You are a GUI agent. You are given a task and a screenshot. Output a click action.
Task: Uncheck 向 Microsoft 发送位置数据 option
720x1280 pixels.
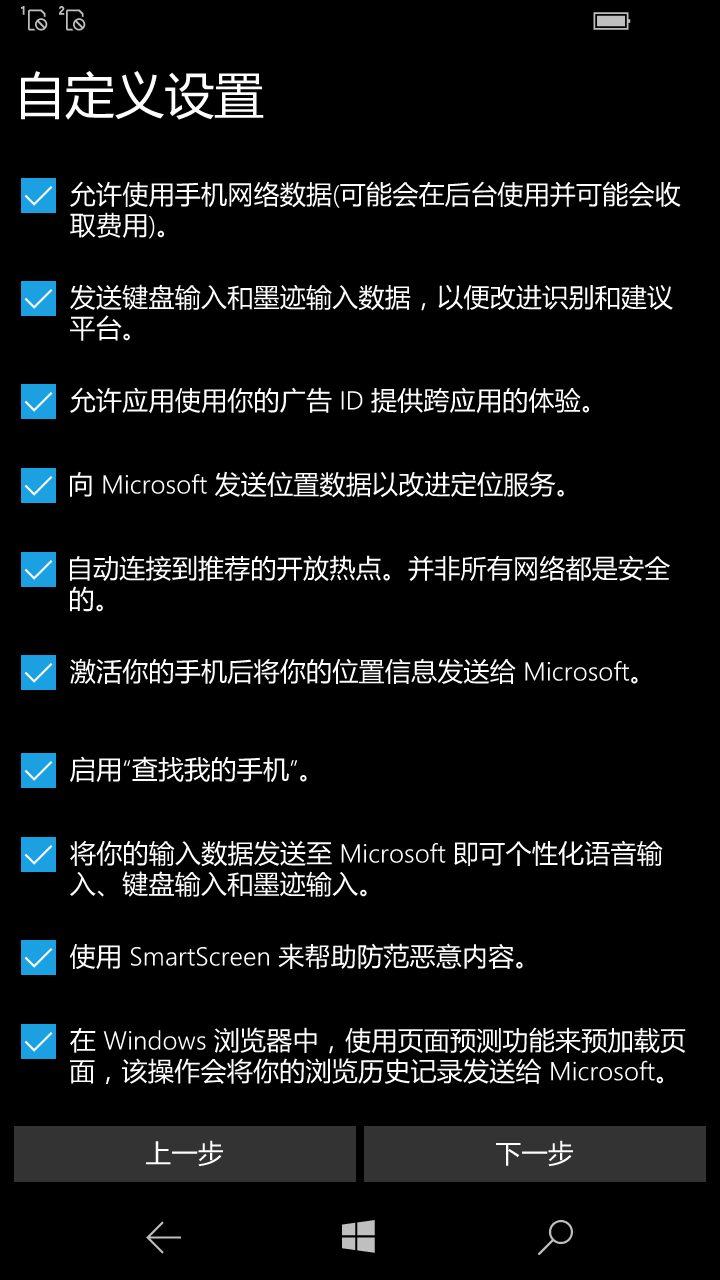[38, 485]
